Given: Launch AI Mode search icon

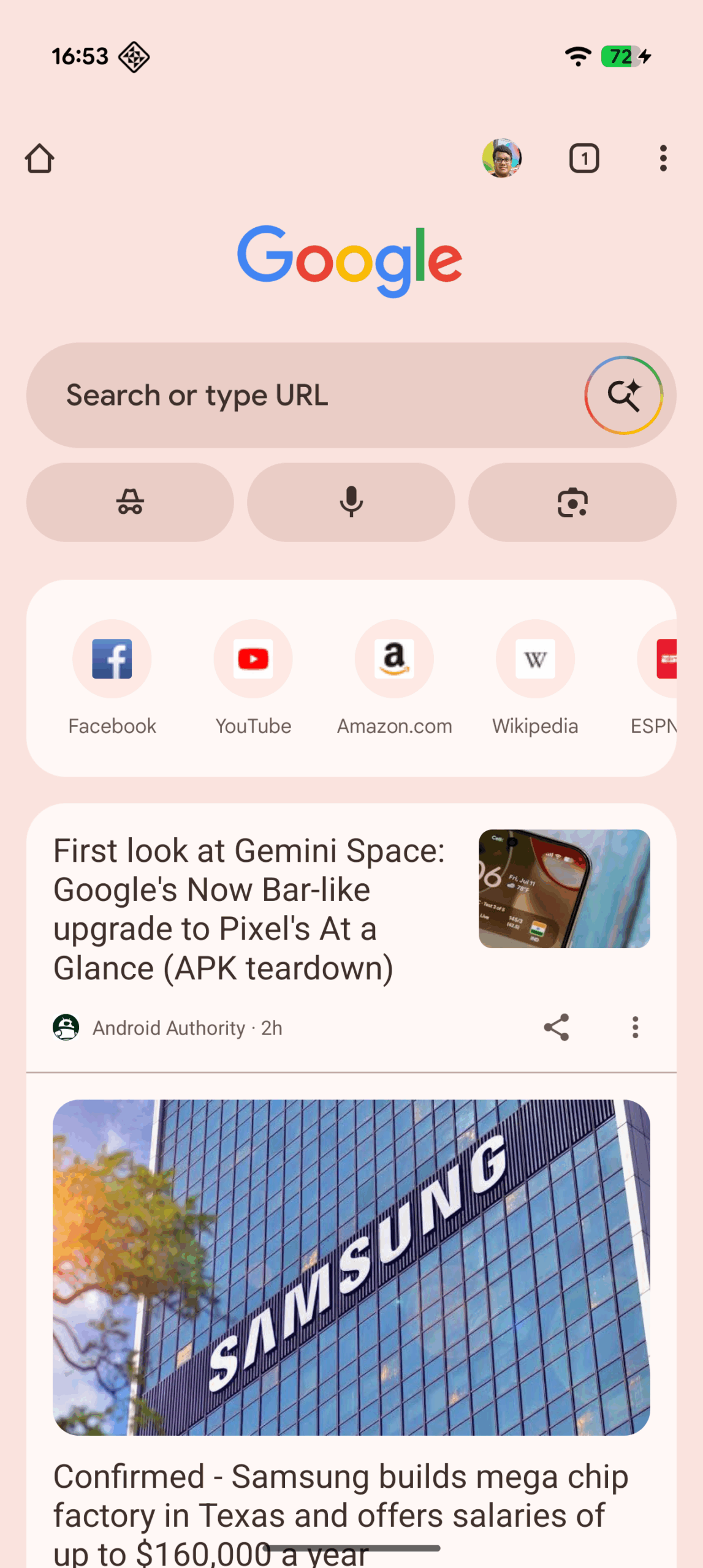Looking at the screenshot, I should pyautogui.click(x=623, y=395).
